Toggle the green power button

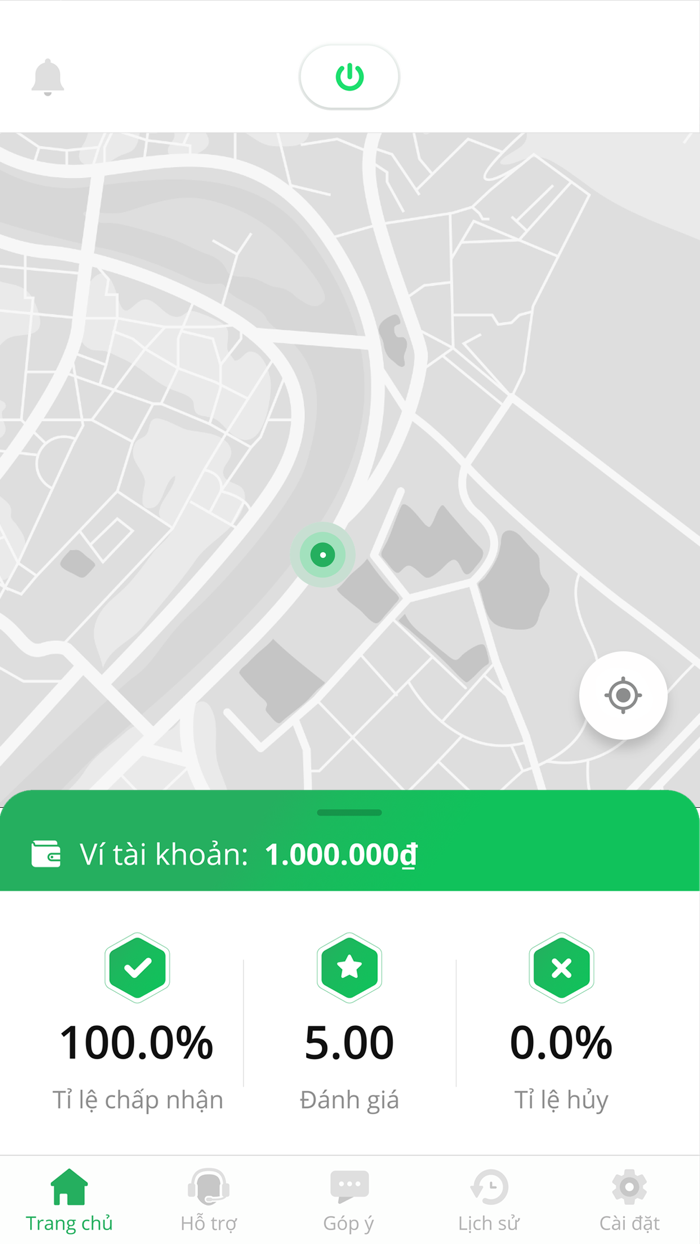pos(349,77)
